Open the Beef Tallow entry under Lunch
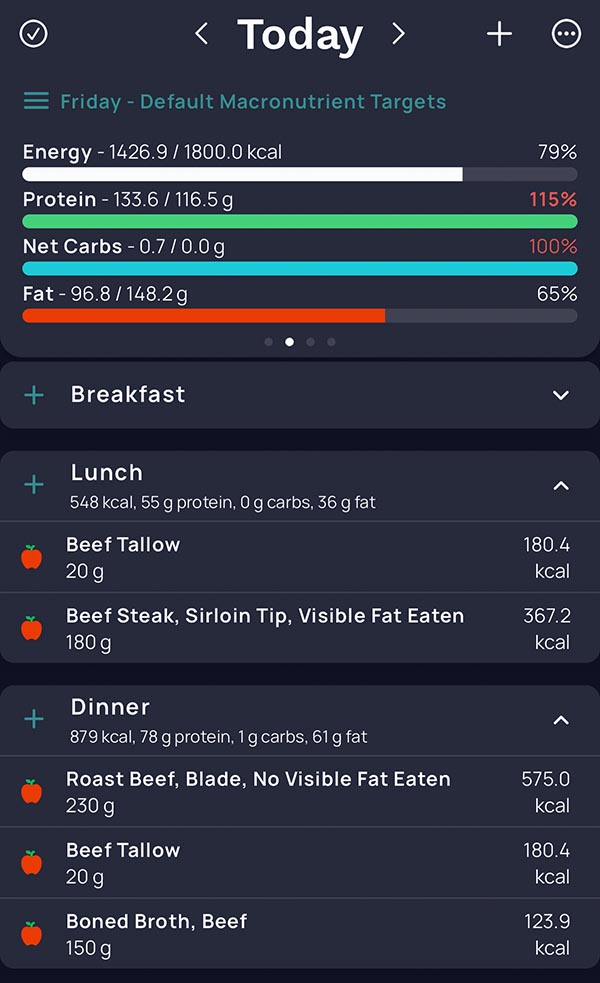 300,557
